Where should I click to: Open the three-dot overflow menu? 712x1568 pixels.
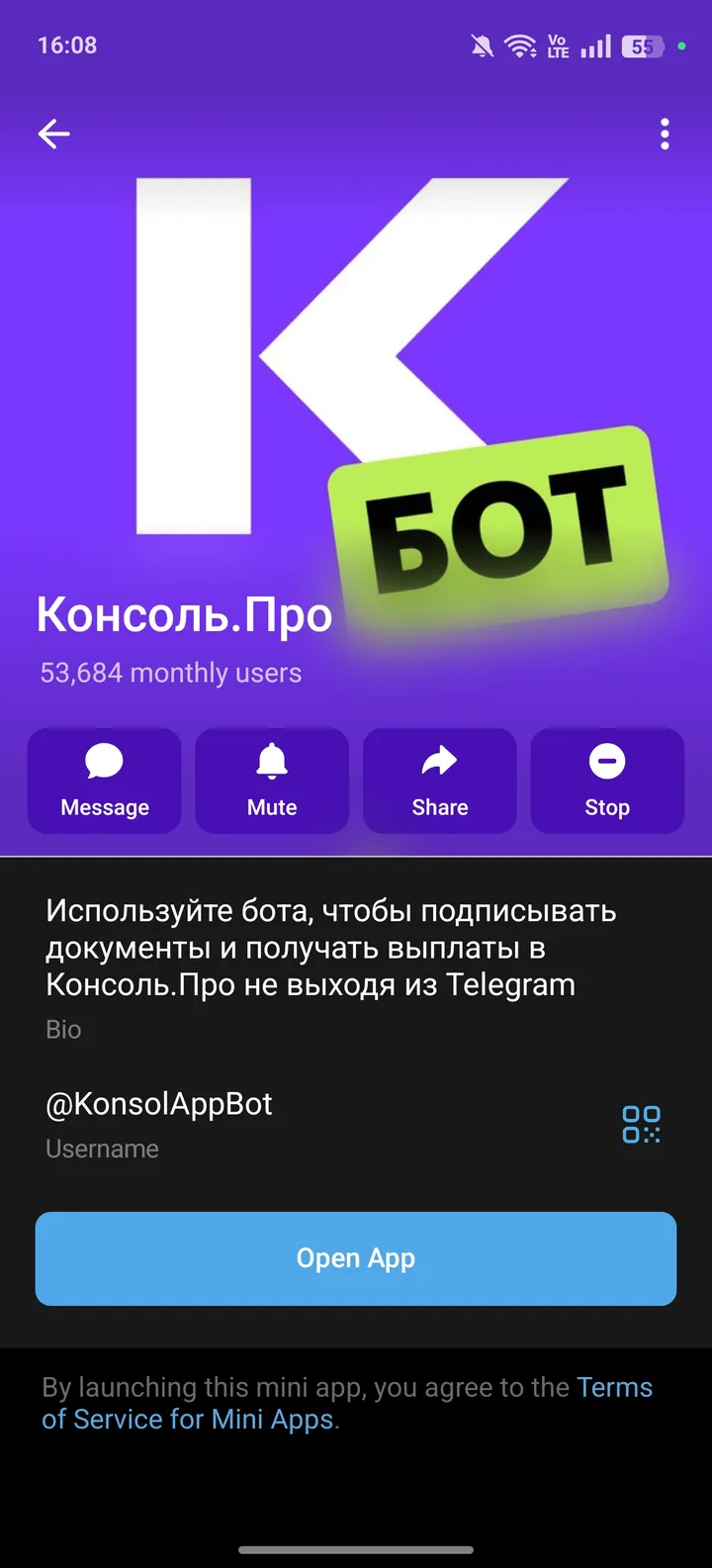(664, 134)
